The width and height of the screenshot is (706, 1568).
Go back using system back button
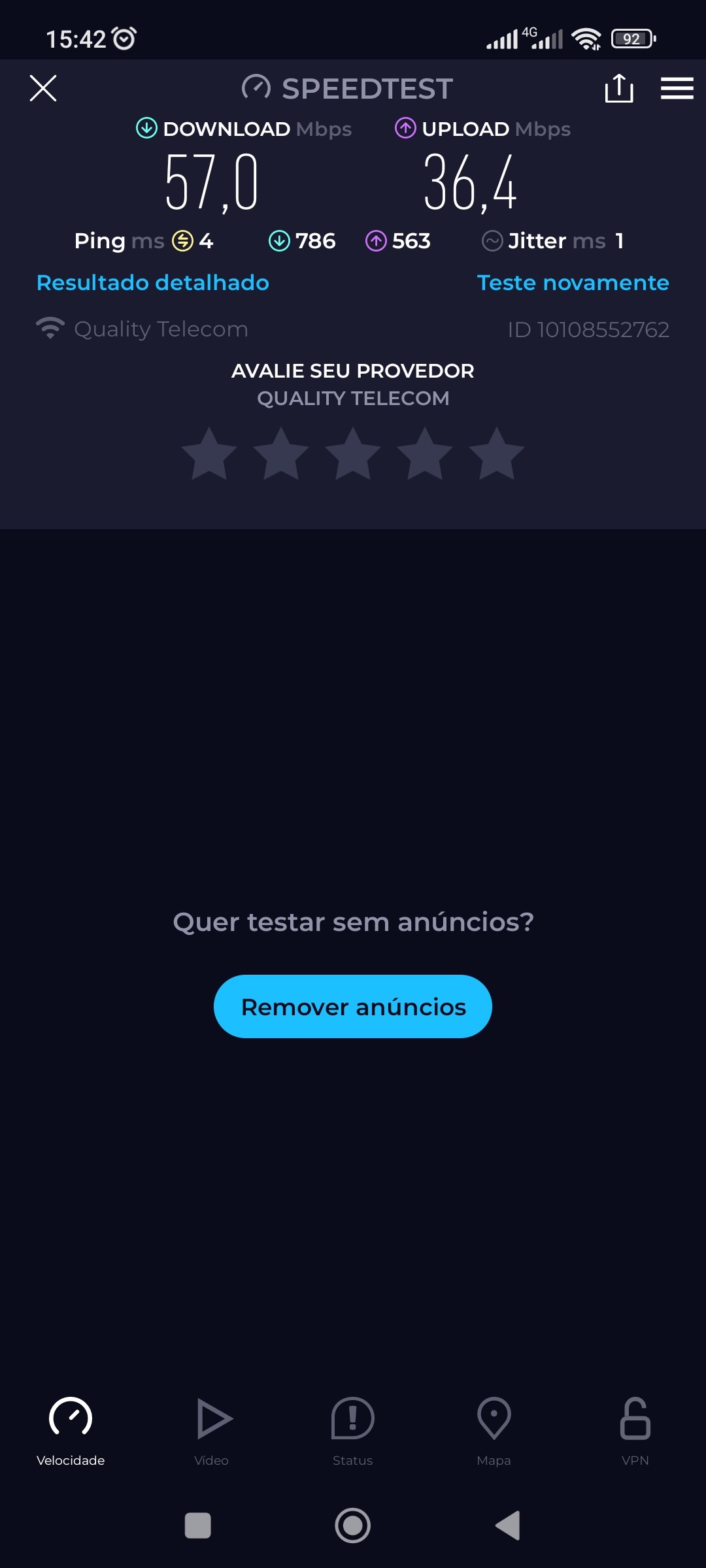pyautogui.click(x=509, y=1526)
